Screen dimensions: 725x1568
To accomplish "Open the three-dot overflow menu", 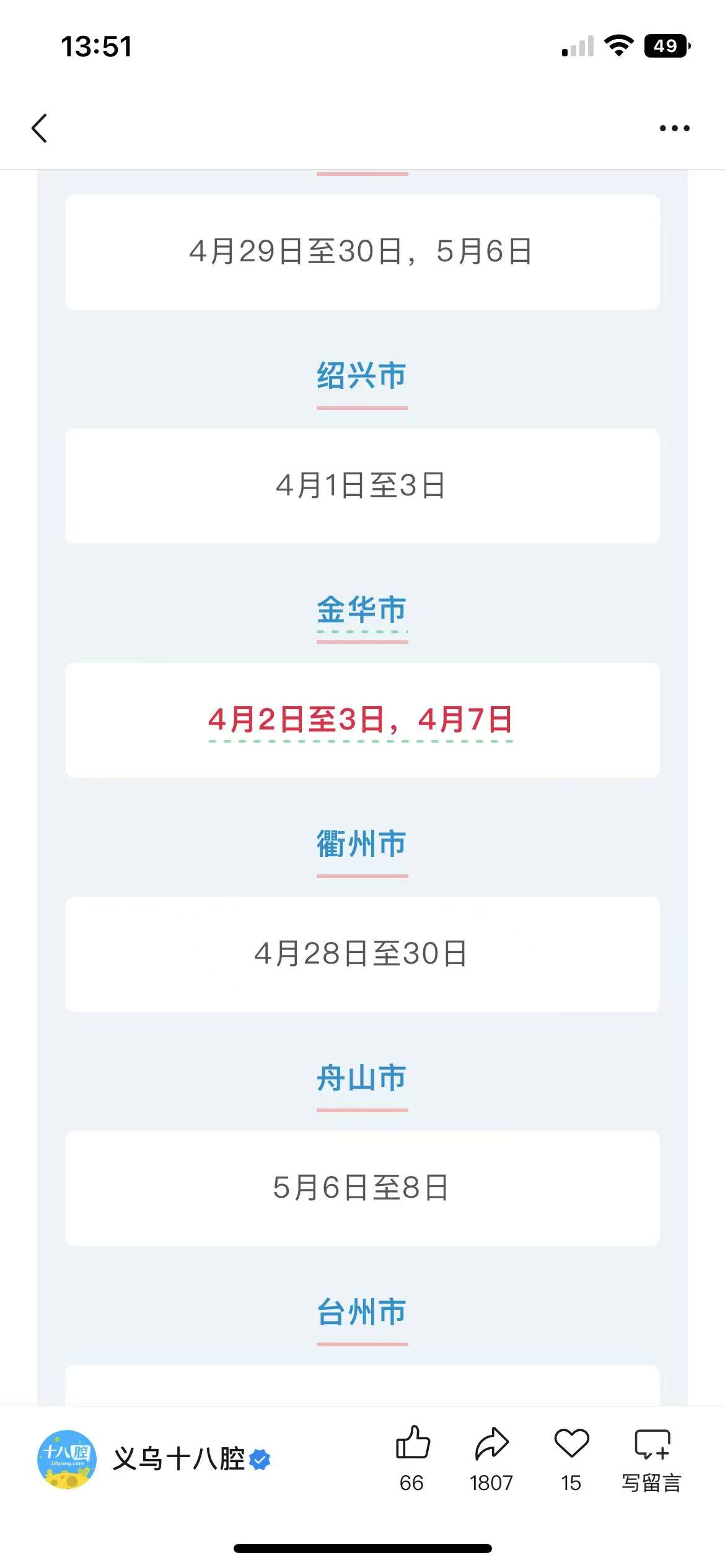I will coord(674,128).
